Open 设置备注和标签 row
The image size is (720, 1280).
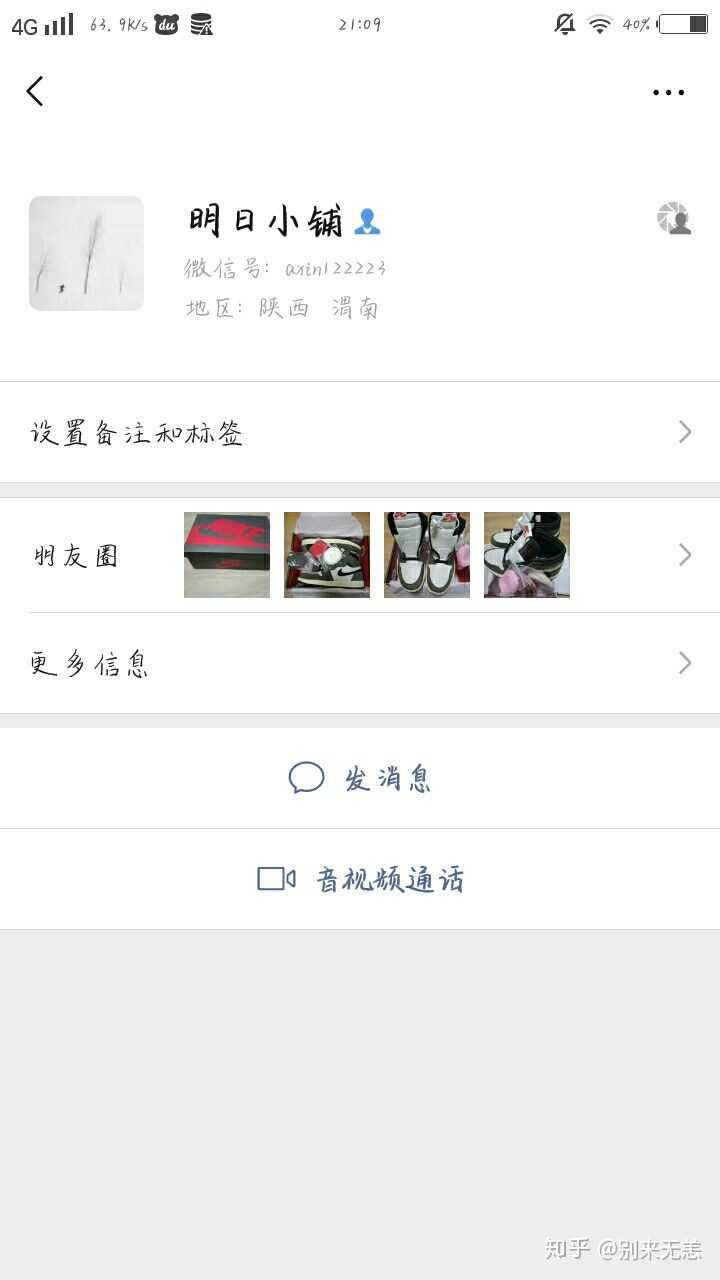(x=360, y=432)
